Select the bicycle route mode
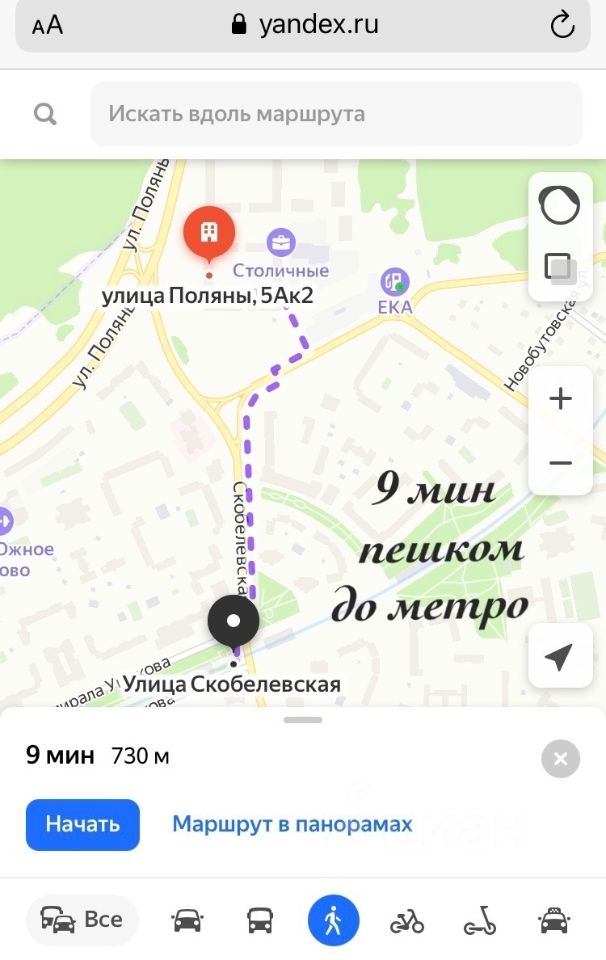The image size is (606, 960). coord(407,920)
